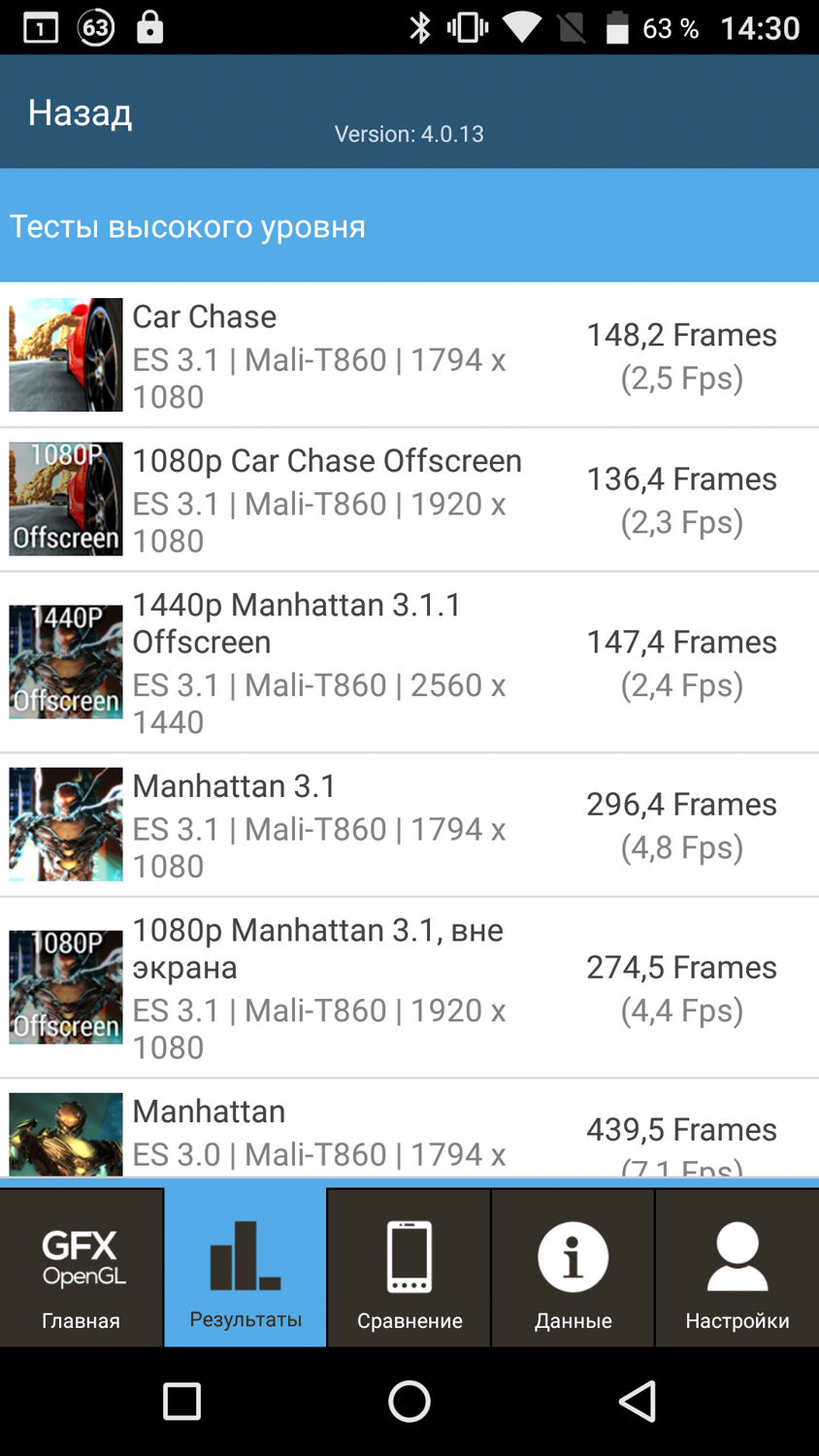Tap the Назад back button
819x1456 pixels.
tap(80, 113)
